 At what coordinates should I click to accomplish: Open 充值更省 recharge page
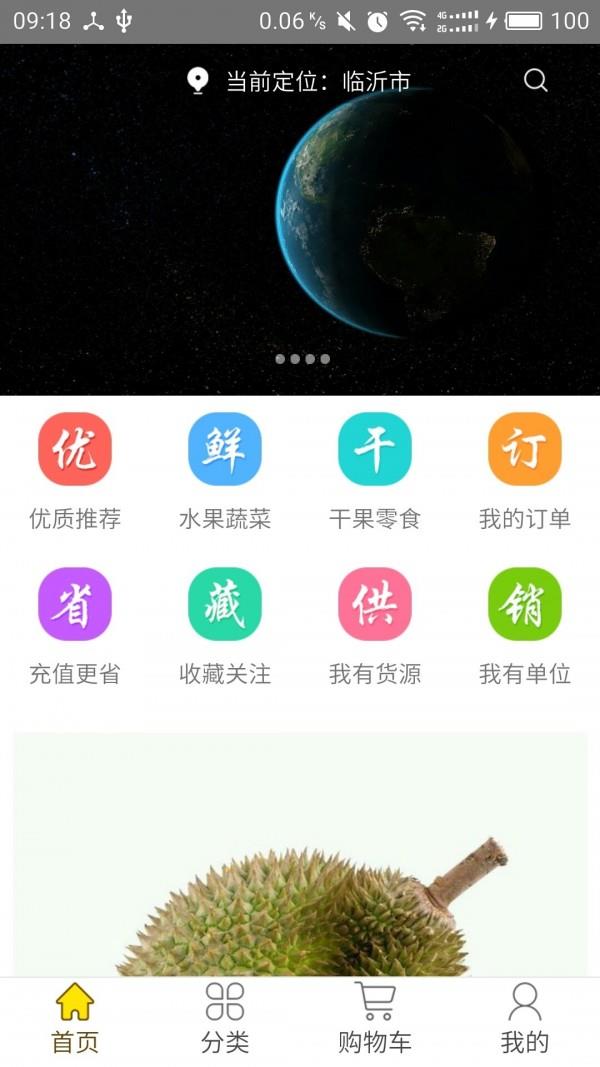tap(75, 626)
